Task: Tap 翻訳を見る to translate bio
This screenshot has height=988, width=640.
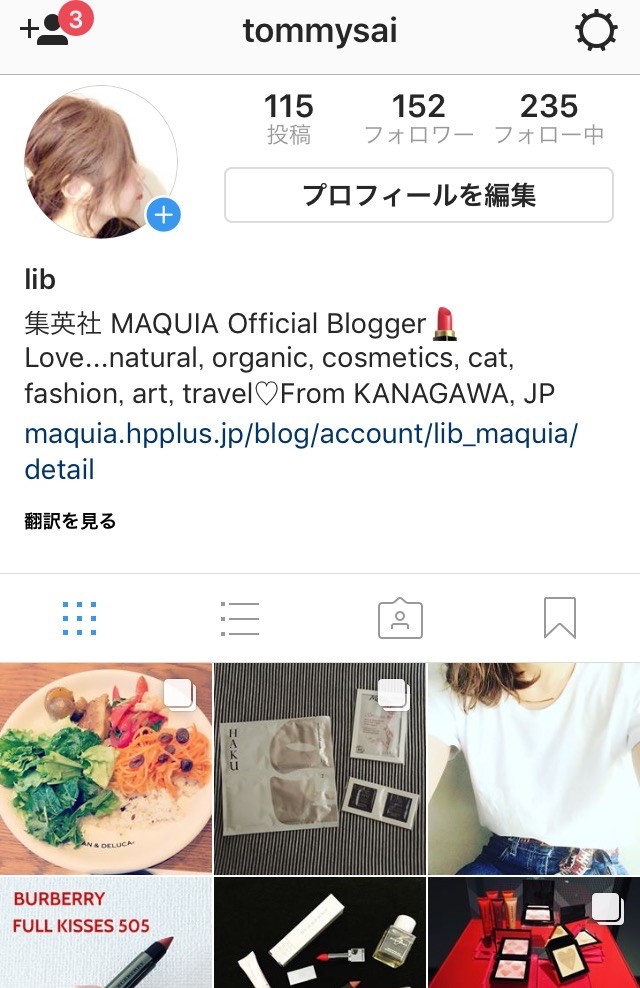Action: coord(70,521)
